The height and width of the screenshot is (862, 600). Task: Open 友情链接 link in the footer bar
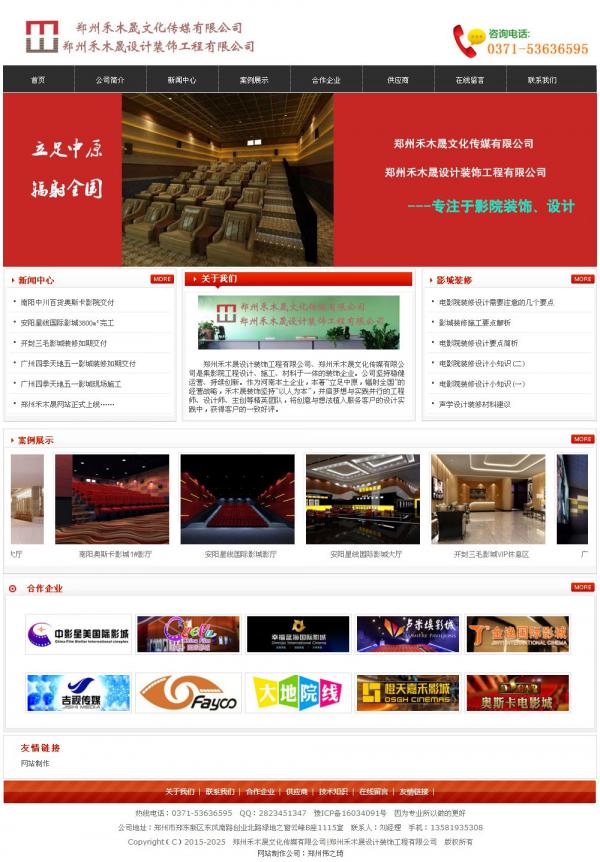click(413, 791)
